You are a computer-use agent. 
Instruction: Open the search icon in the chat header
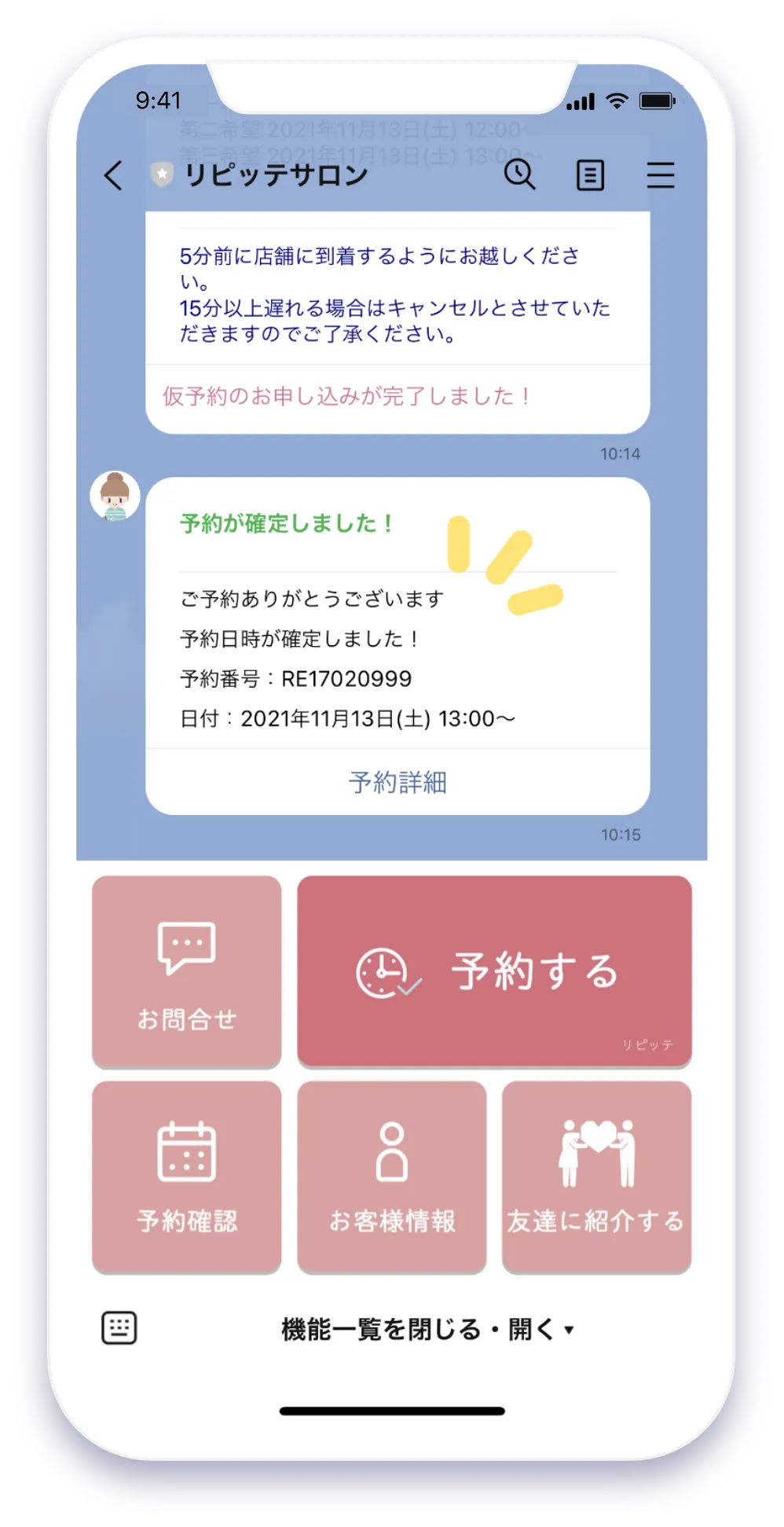pos(518,175)
